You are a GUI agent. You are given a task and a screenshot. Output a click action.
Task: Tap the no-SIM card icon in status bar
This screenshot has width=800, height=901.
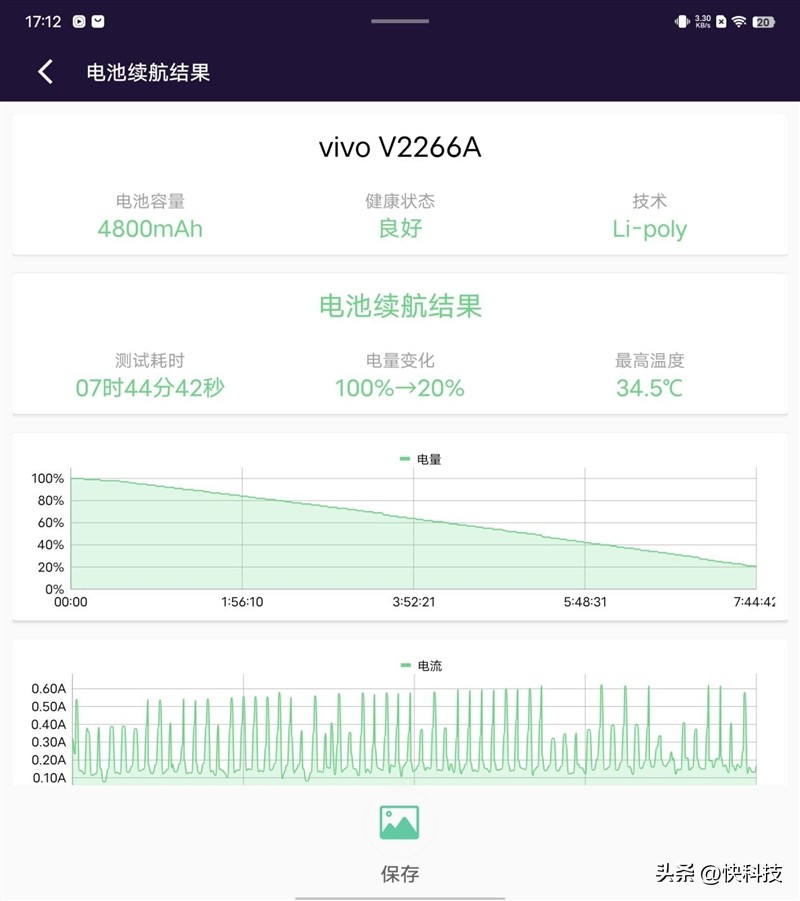click(721, 20)
